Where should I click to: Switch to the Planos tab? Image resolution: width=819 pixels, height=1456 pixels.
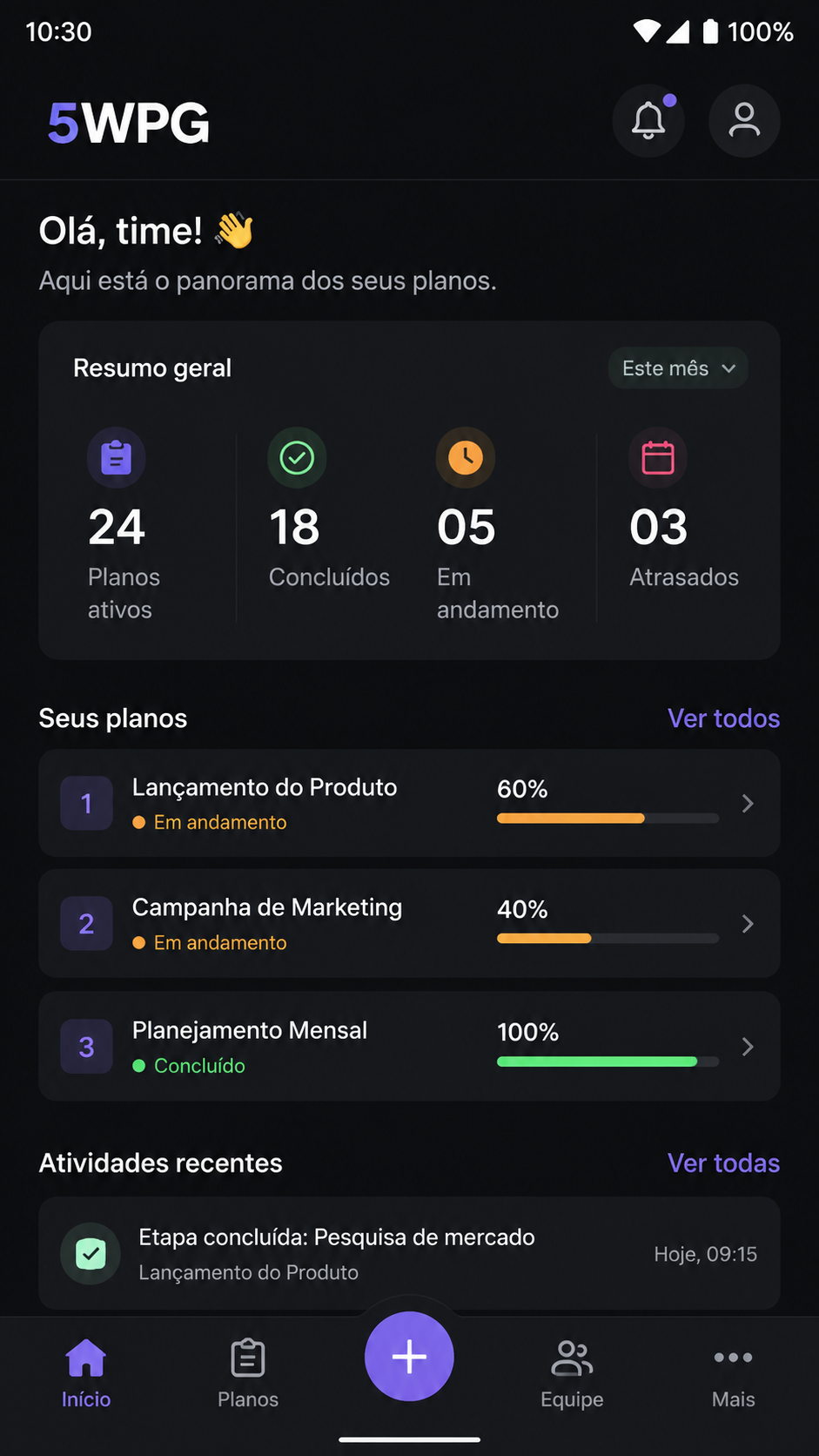tap(248, 1373)
